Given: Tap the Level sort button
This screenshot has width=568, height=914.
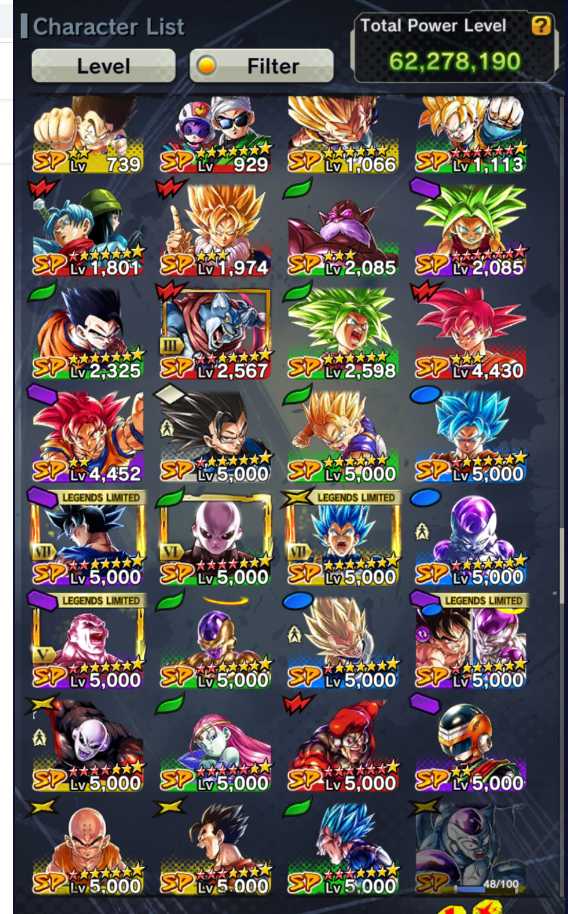Looking at the screenshot, I should click(x=103, y=65).
